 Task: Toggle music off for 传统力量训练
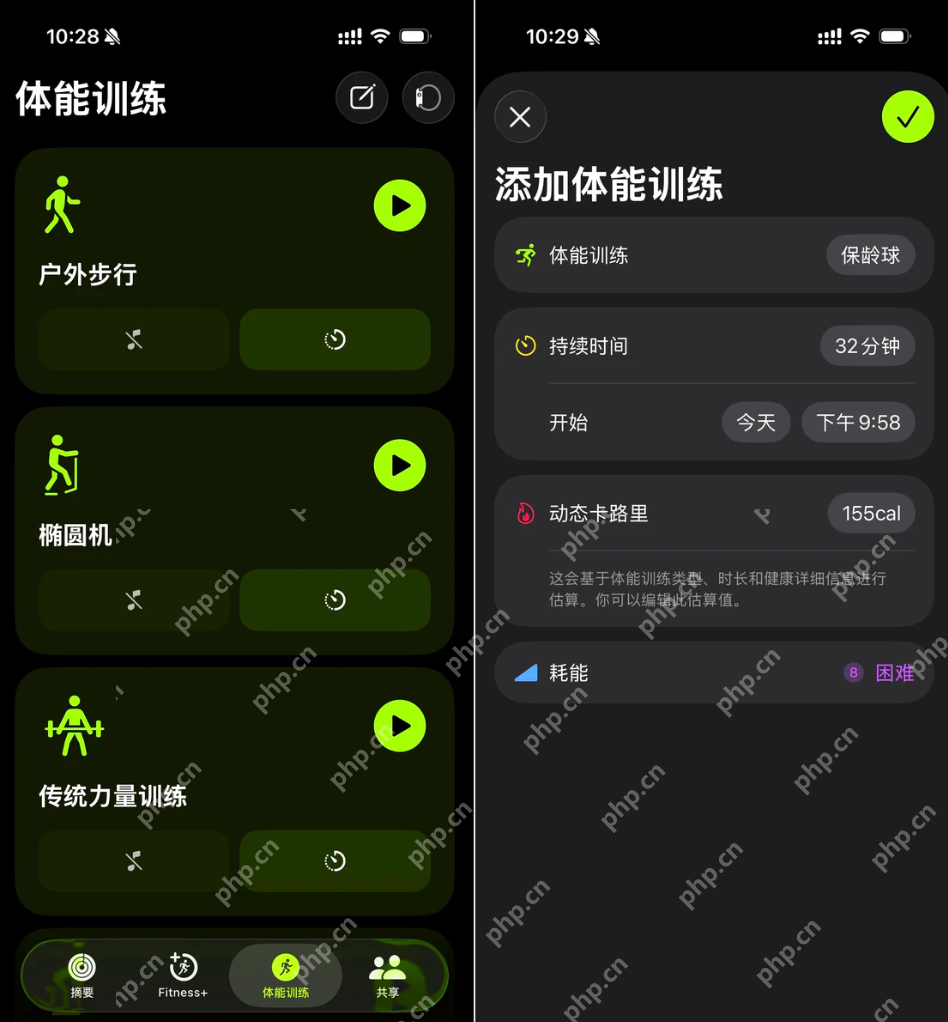click(x=133, y=861)
